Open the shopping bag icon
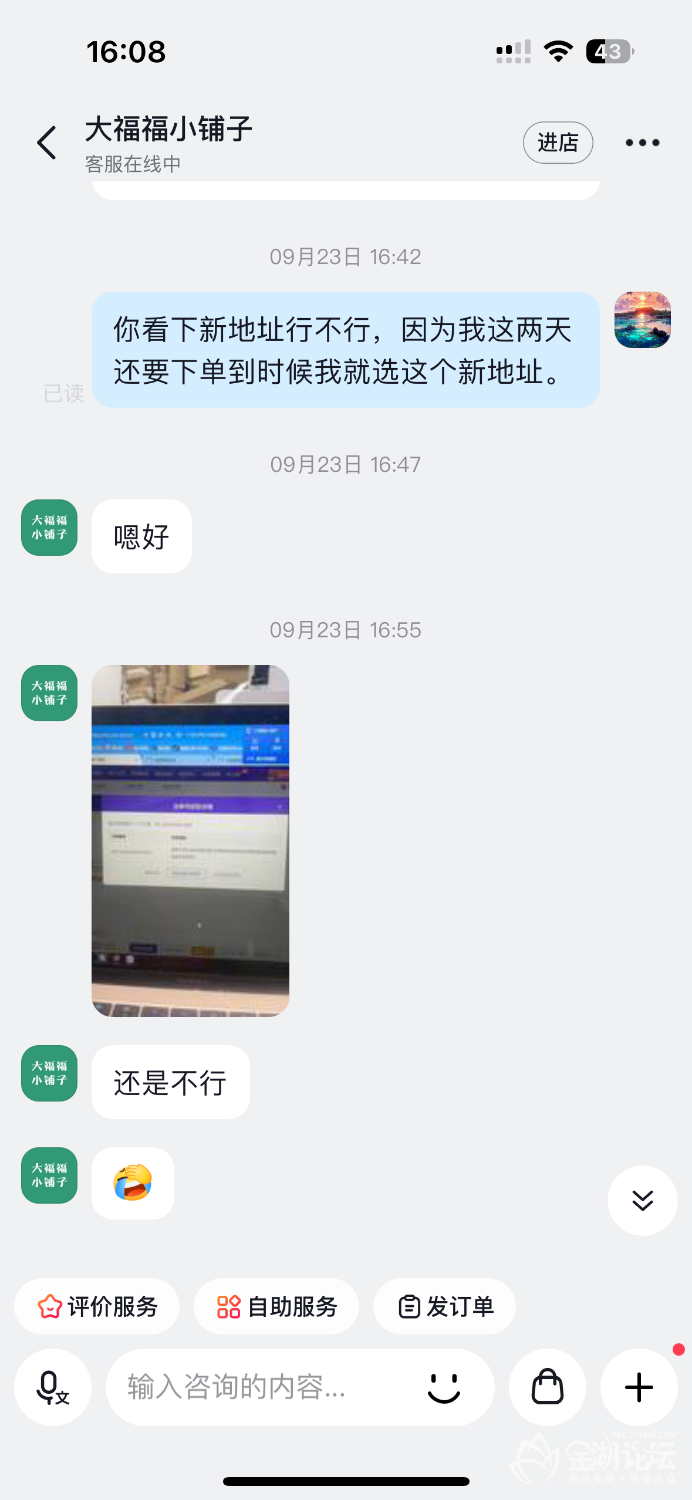 tap(547, 1387)
